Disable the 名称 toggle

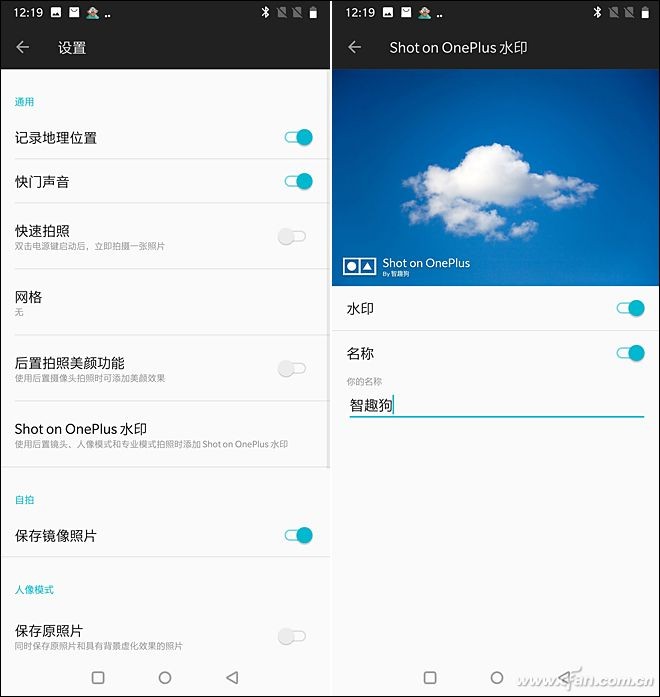(x=630, y=352)
